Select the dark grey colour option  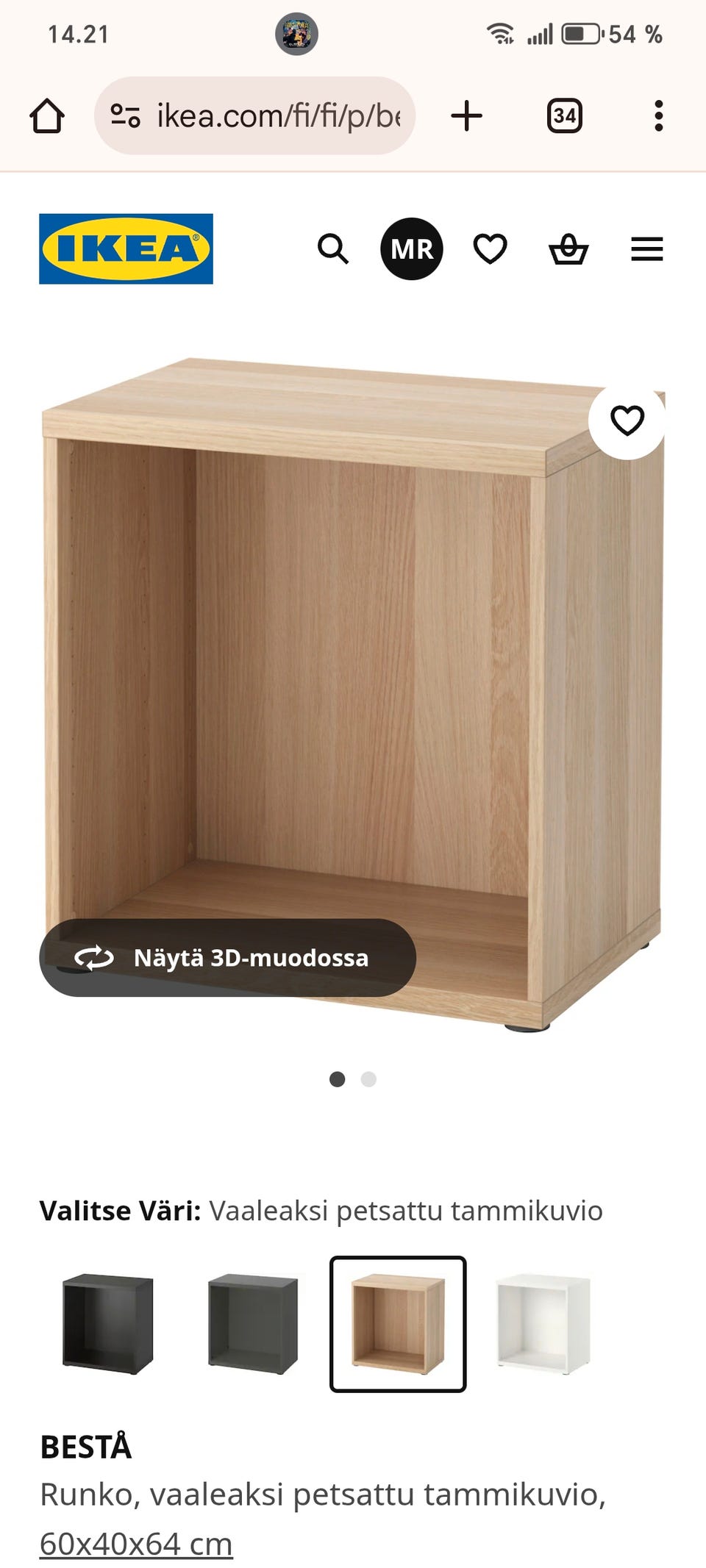252,1324
